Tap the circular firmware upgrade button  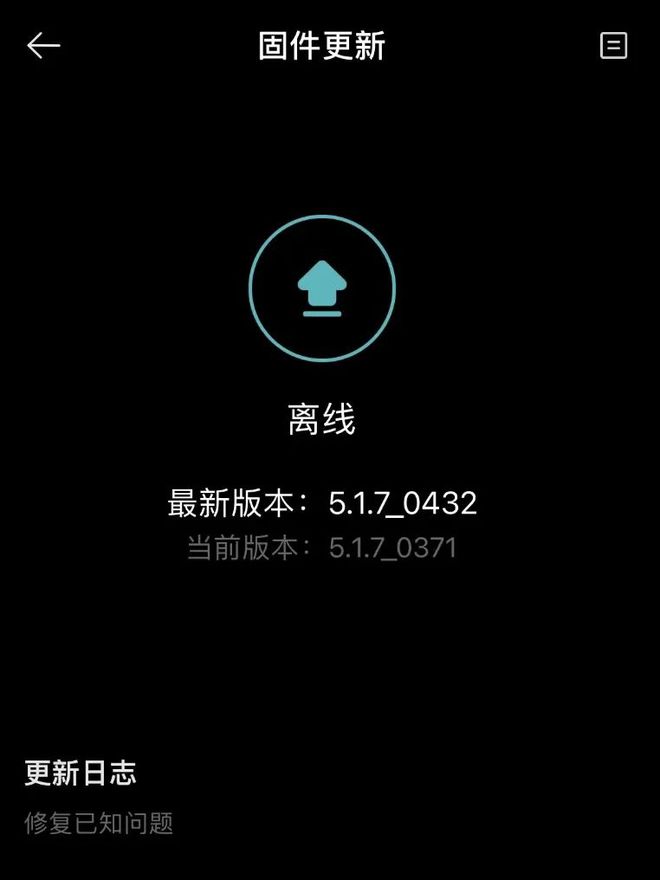click(x=321, y=288)
